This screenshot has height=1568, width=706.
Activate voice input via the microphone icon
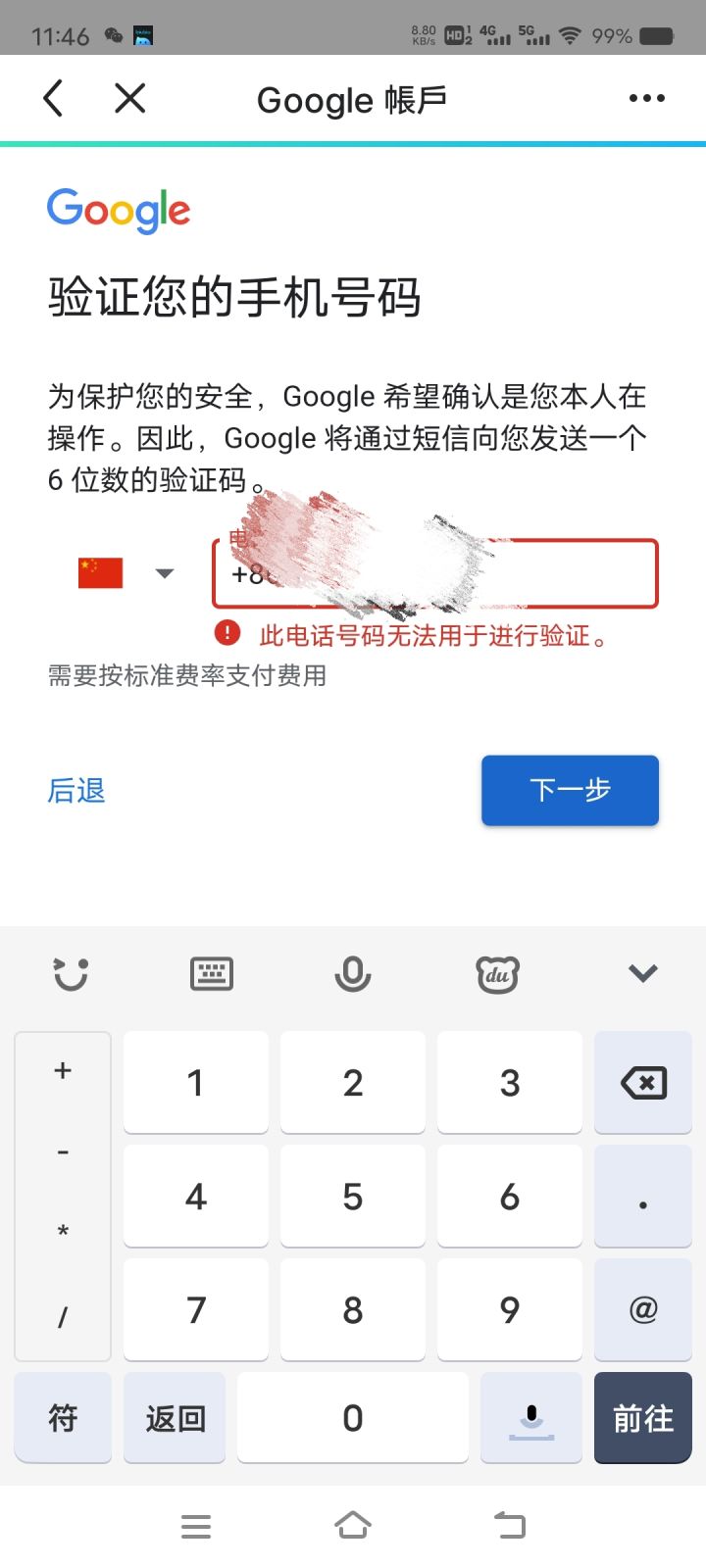click(353, 972)
